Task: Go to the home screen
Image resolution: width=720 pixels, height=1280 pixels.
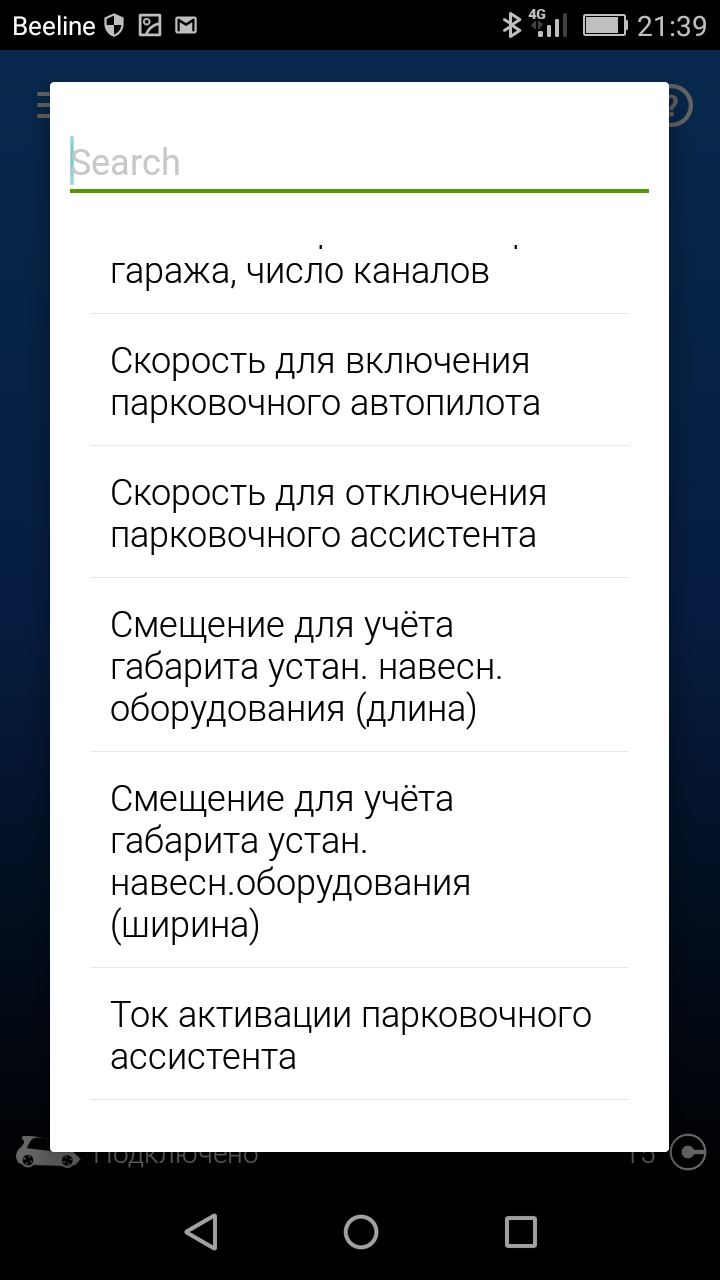Action: click(360, 1231)
